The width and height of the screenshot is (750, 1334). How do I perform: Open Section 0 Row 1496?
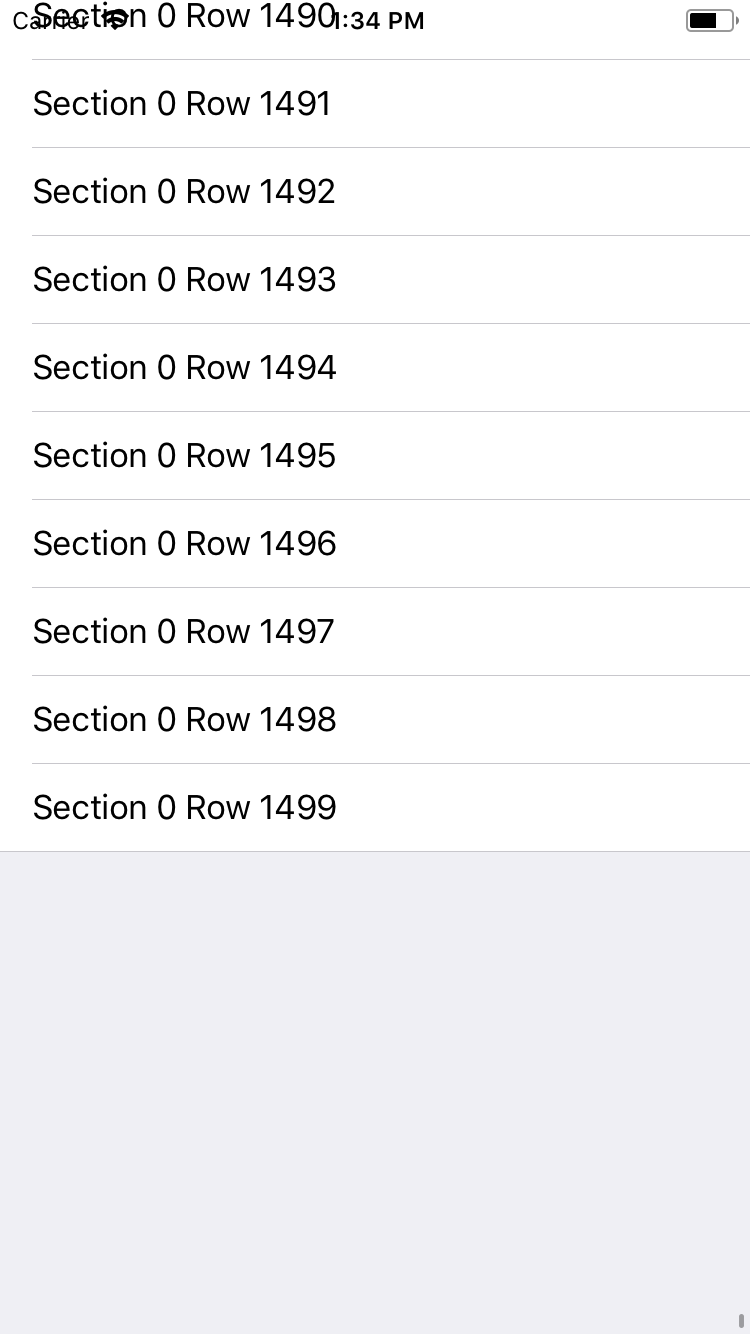tap(375, 544)
